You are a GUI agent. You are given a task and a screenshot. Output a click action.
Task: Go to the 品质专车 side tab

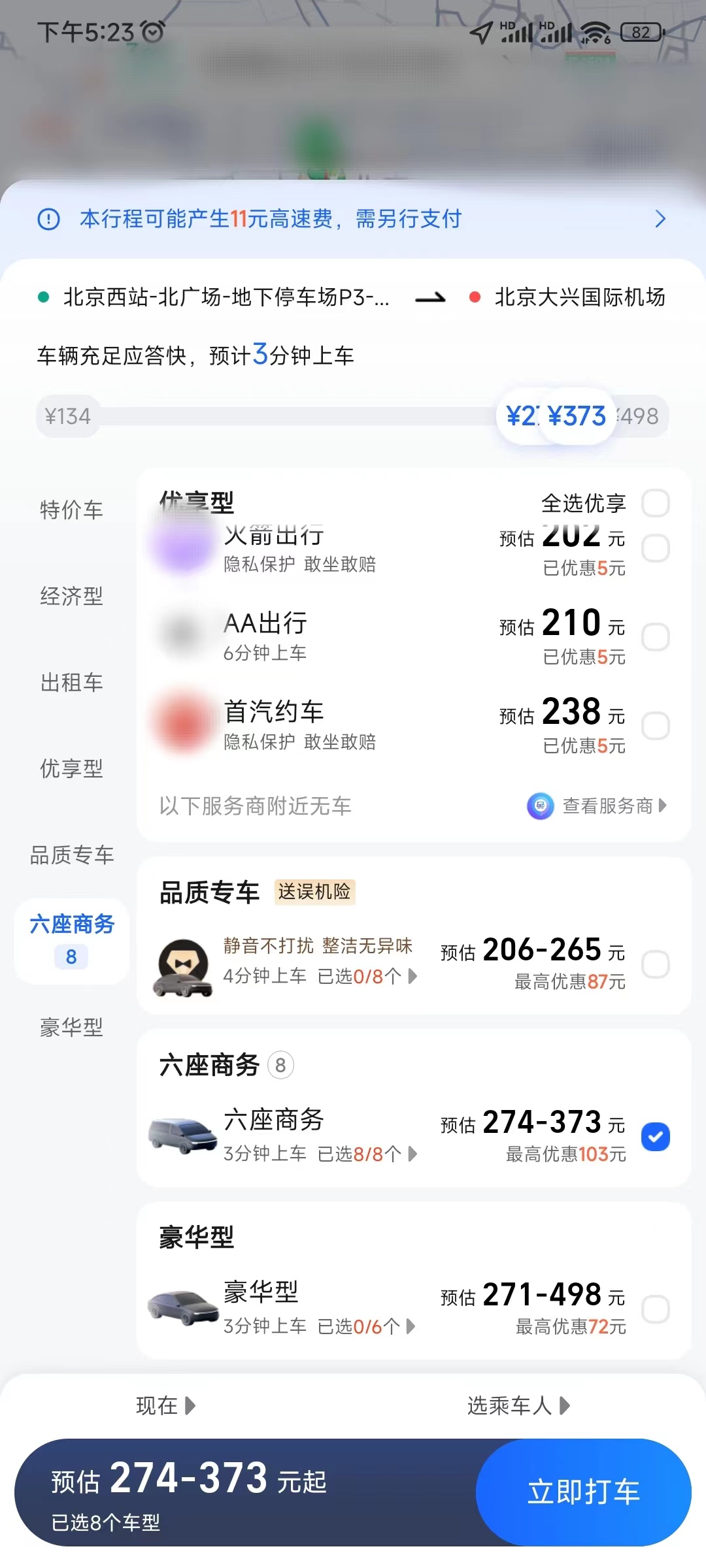(x=71, y=855)
